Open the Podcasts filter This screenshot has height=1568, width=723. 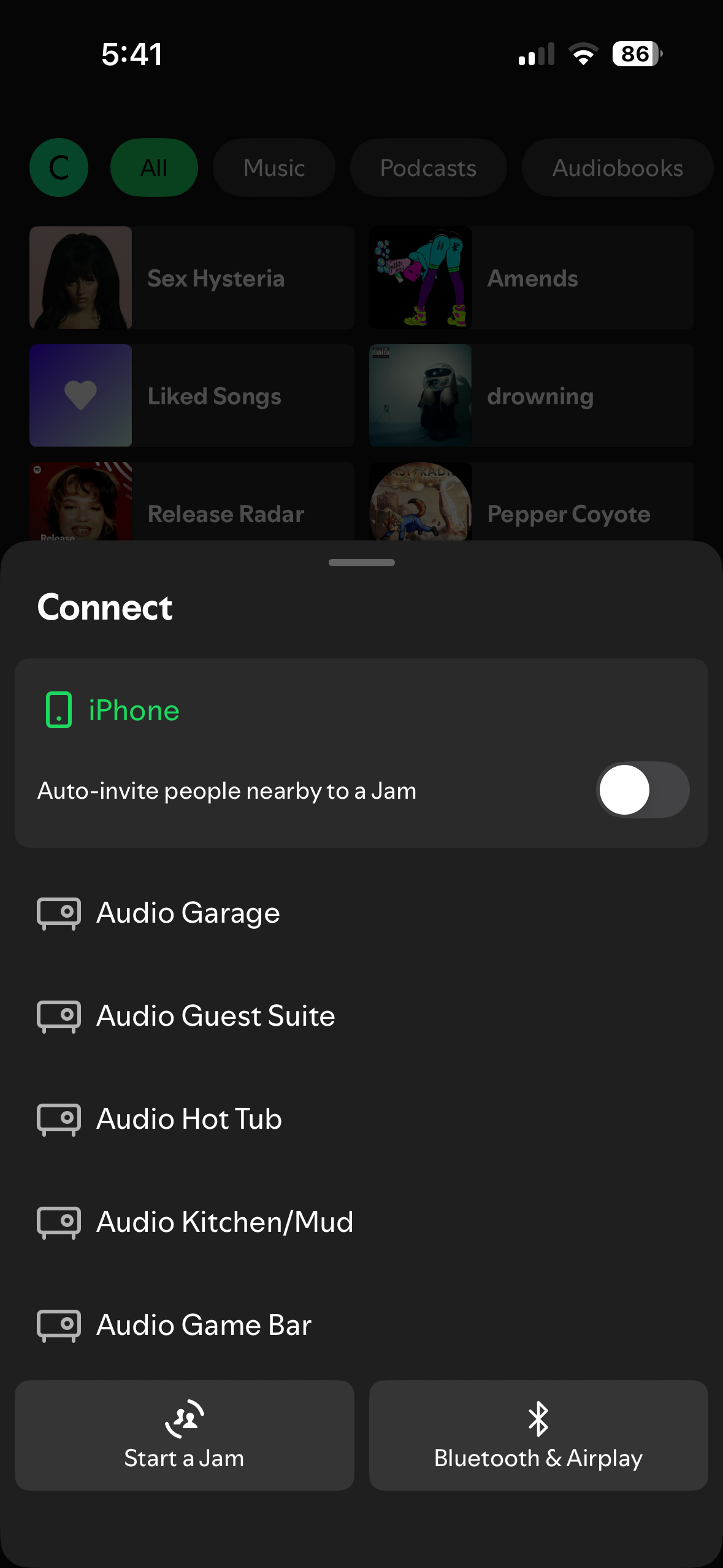[x=427, y=167]
